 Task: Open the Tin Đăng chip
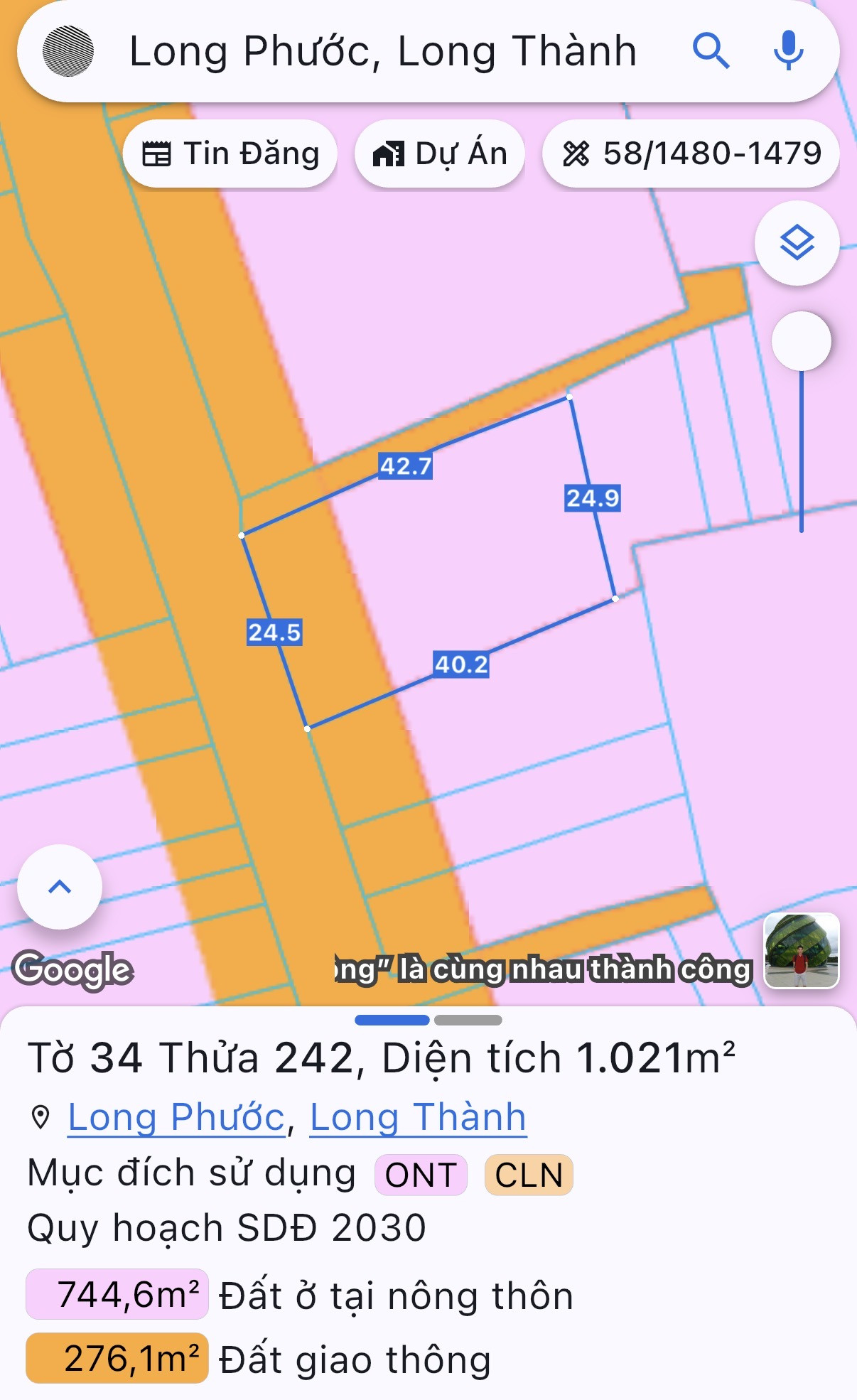point(230,154)
